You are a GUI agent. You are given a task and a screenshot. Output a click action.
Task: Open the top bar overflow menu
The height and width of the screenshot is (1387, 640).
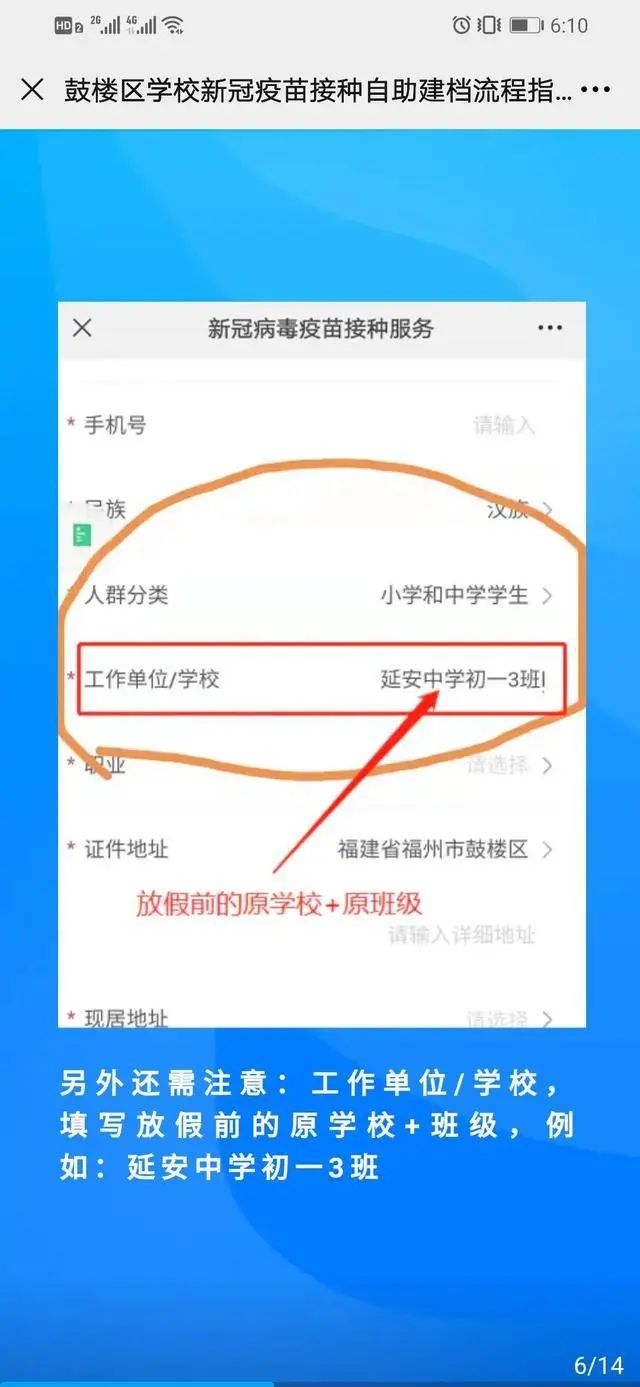596,90
